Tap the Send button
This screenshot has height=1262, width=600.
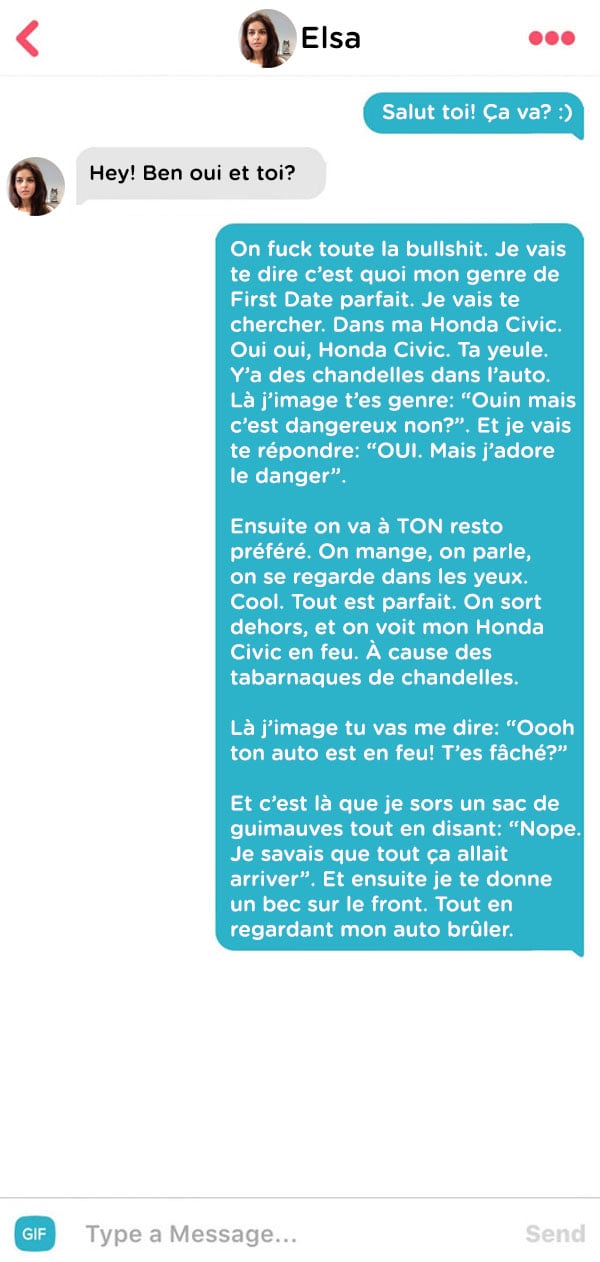click(555, 1234)
